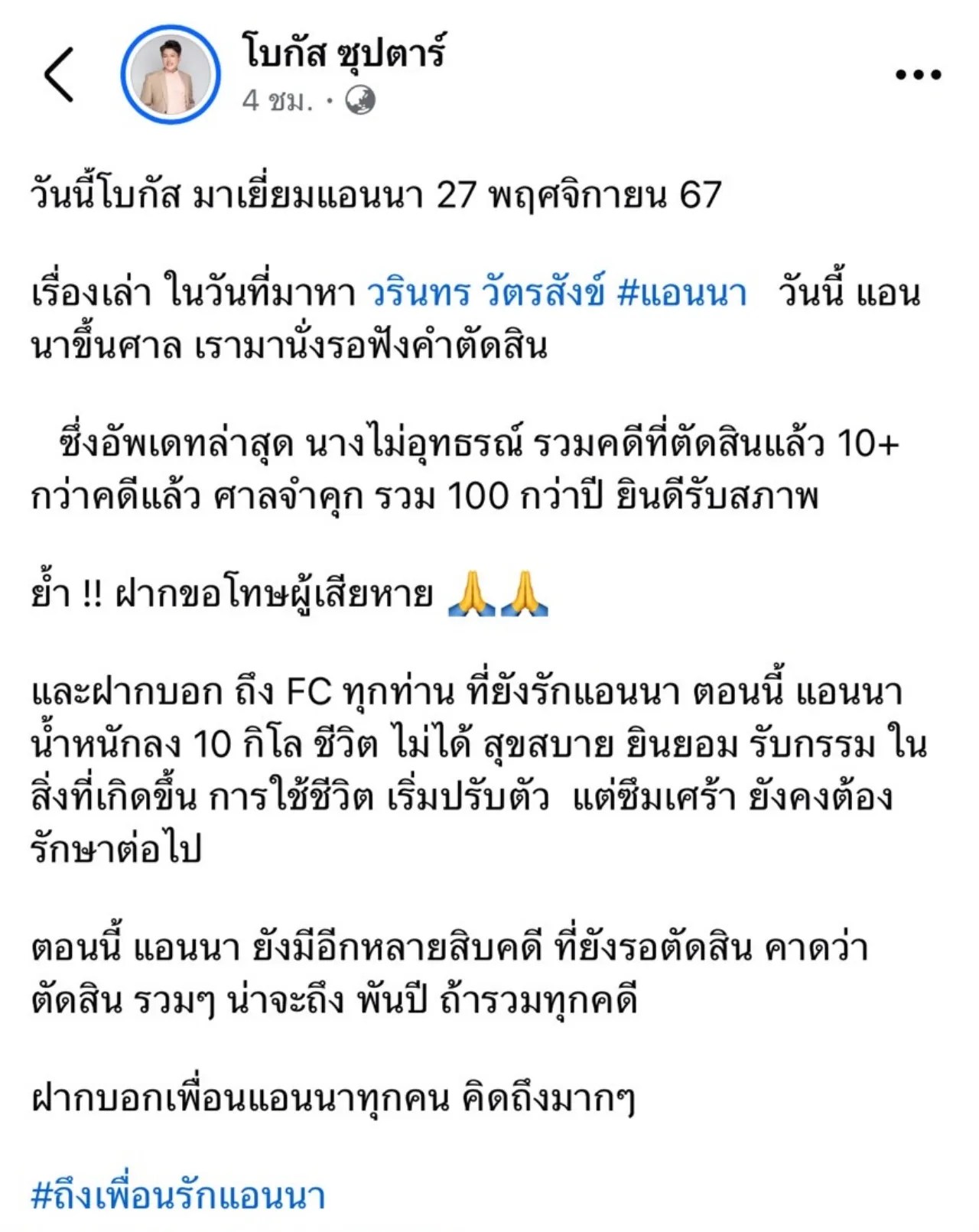Open โบกัส ซุปตาร์ profile picture
979x1232 pixels.
[170, 74]
